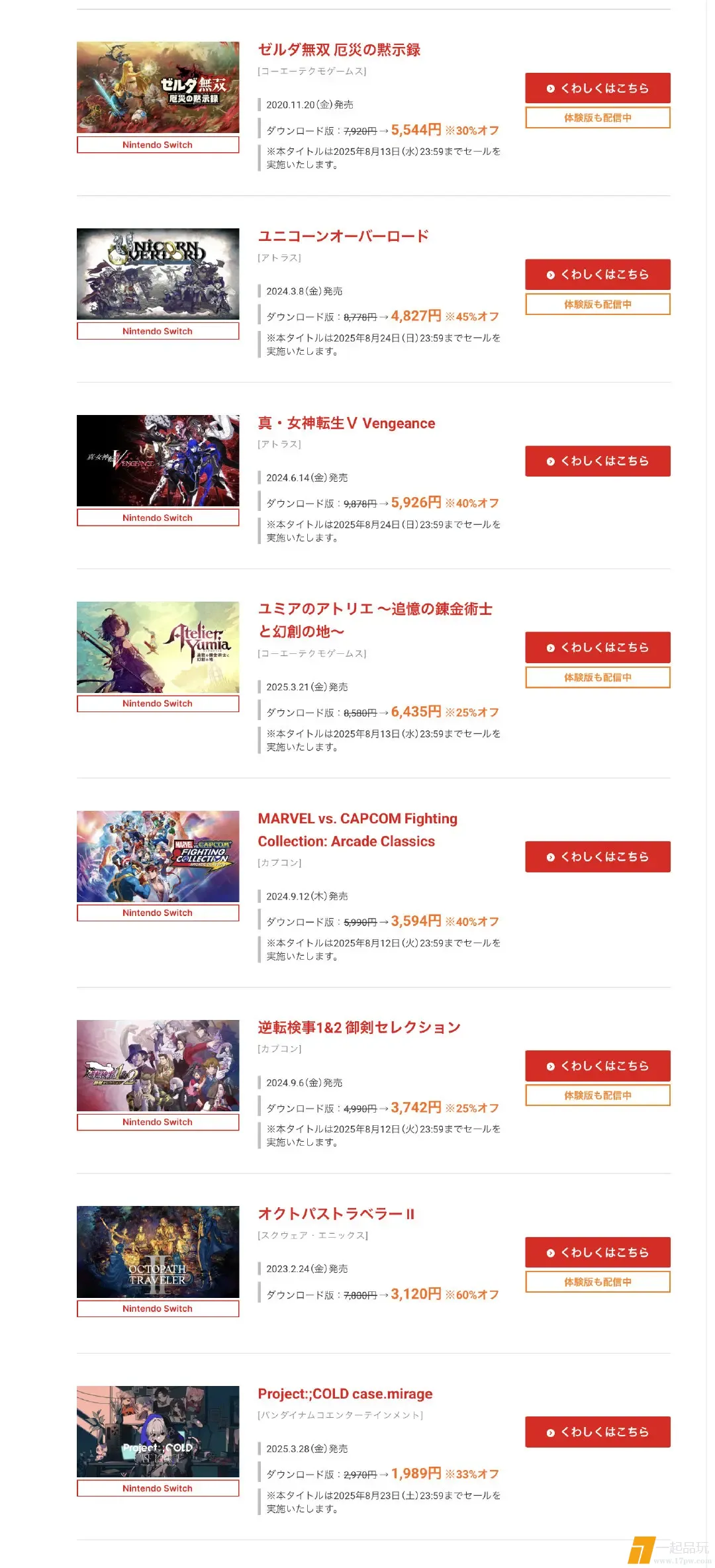Open details for ゼルダ無双 厄災の黙示録
This screenshot has width=715, height=1568.
point(597,88)
